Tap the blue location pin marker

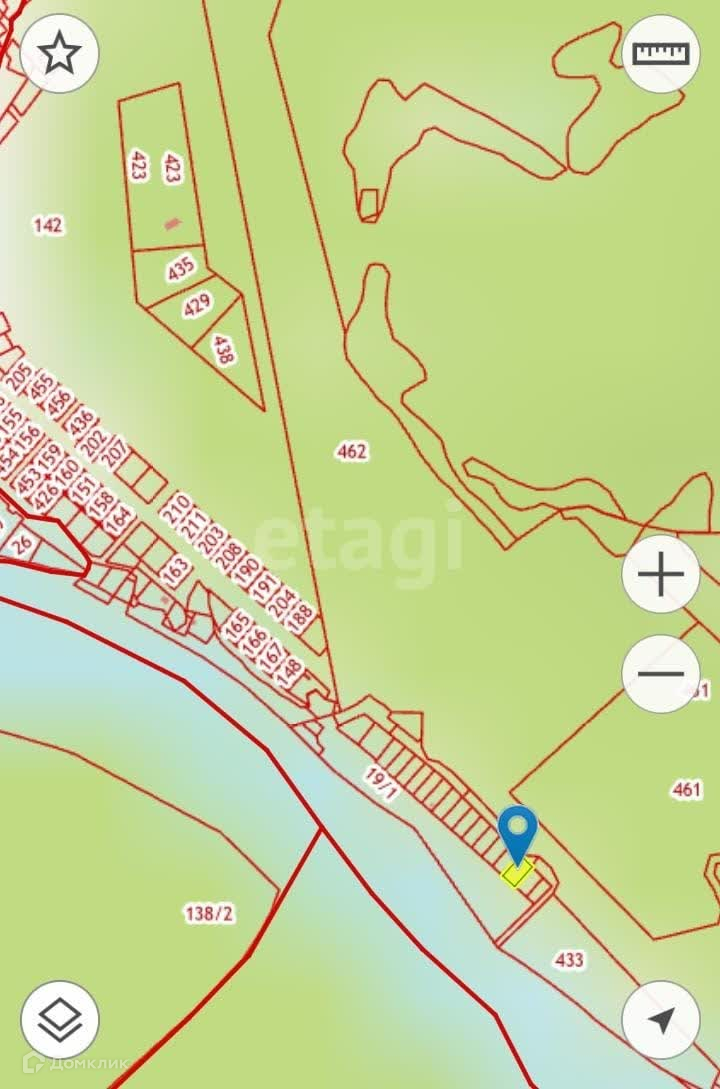pyautogui.click(x=518, y=832)
